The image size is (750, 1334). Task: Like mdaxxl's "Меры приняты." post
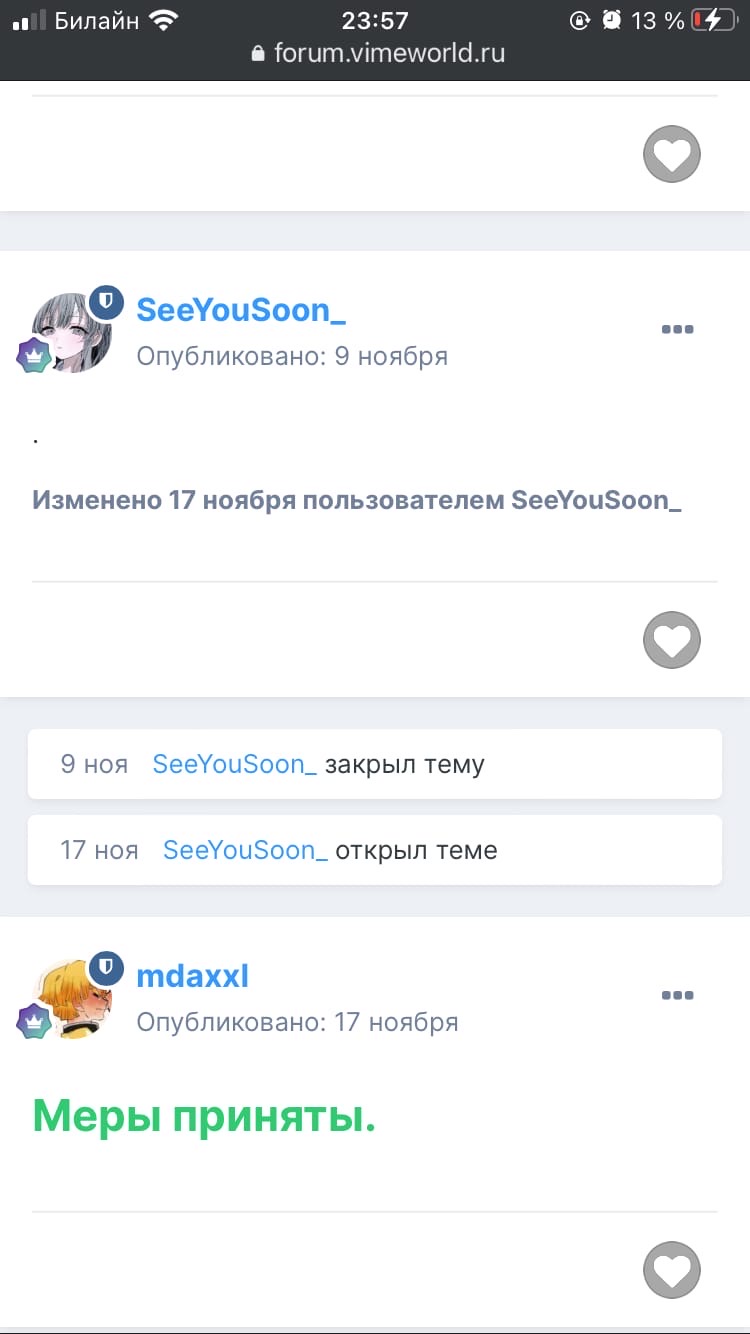671,1270
